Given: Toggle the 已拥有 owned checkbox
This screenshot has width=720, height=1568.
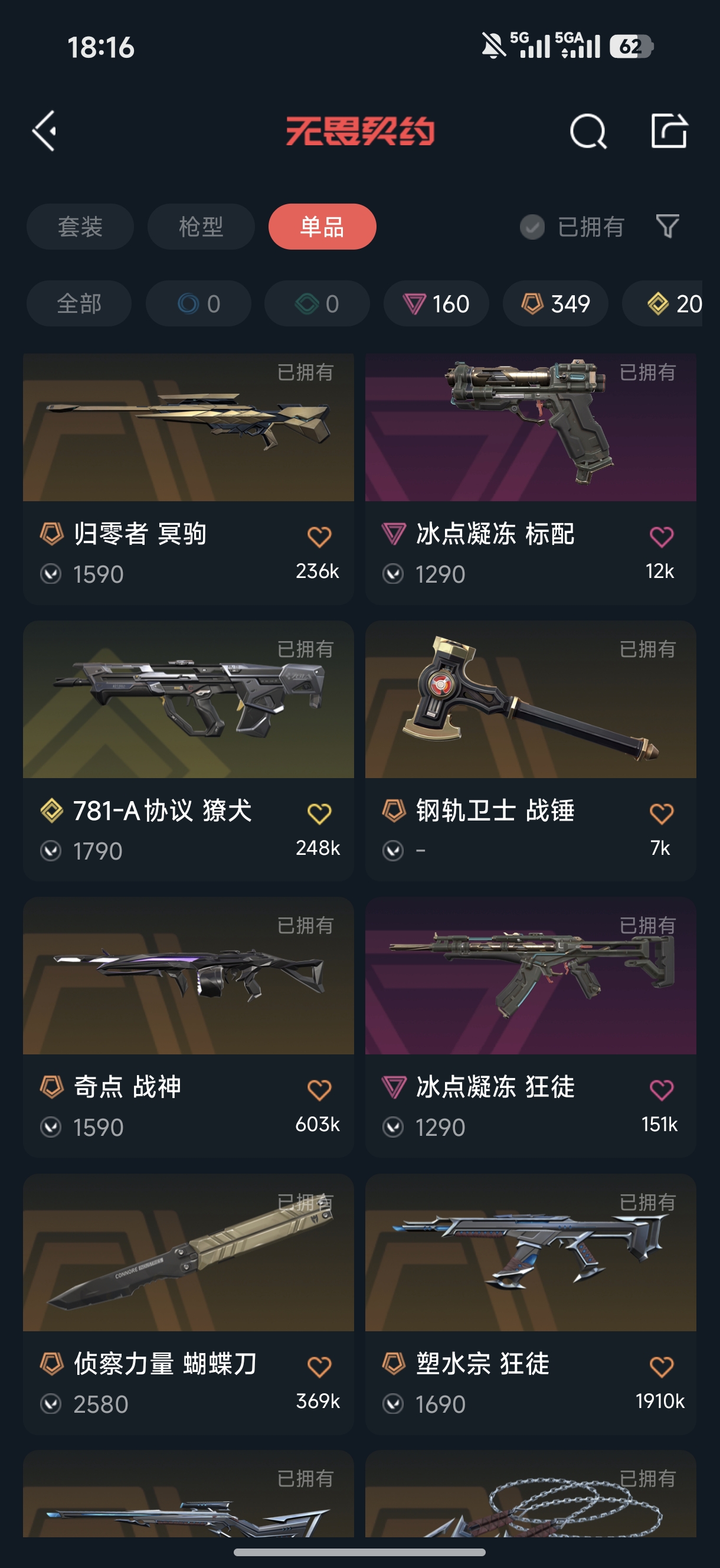Looking at the screenshot, I should click(x=532, y=227).
